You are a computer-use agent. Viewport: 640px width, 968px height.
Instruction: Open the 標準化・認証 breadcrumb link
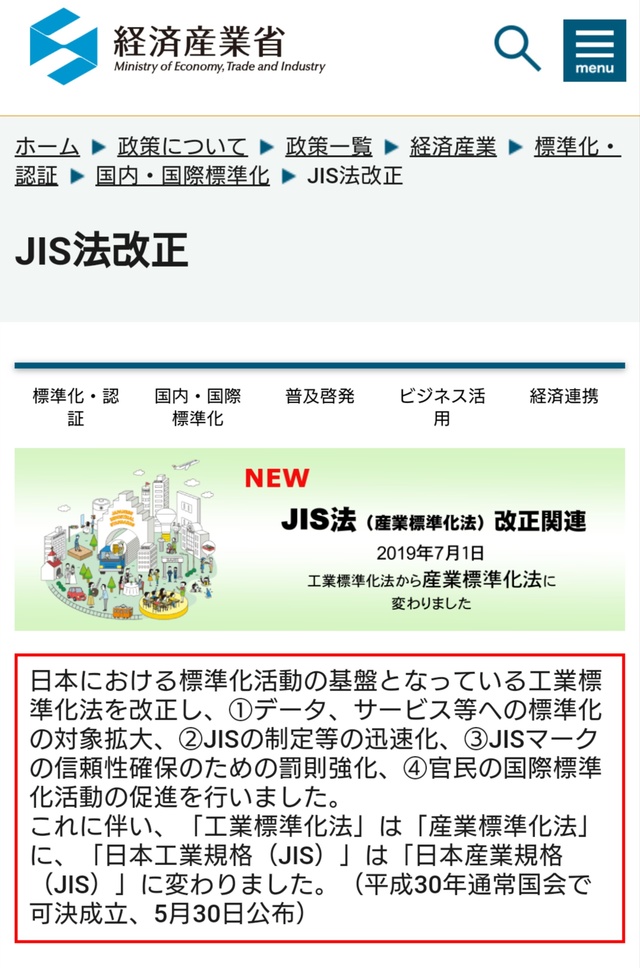click(x=577, y=146)
